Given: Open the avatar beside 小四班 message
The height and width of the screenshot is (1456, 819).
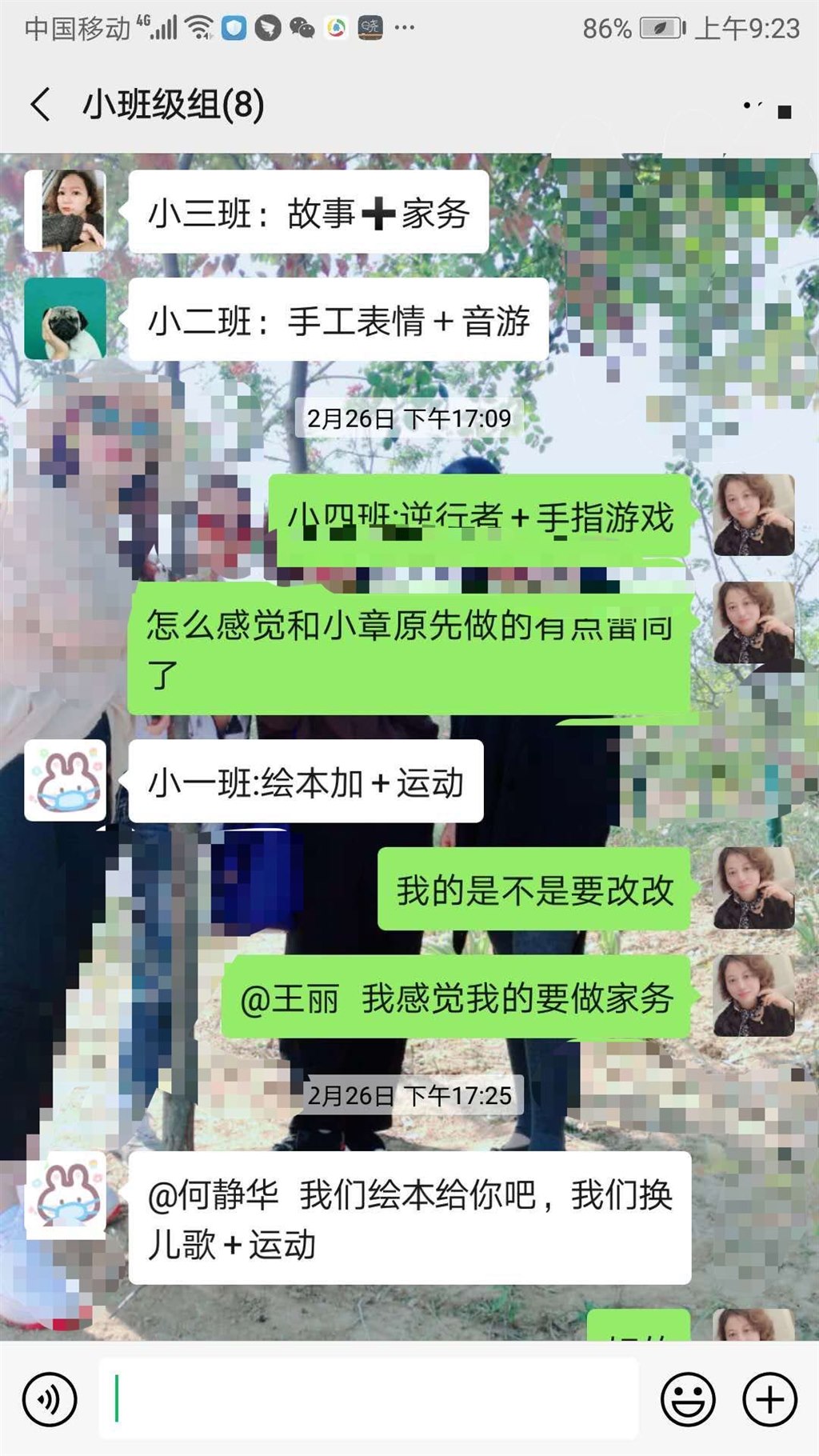Looking at the screenshot, I should point(753,515).
